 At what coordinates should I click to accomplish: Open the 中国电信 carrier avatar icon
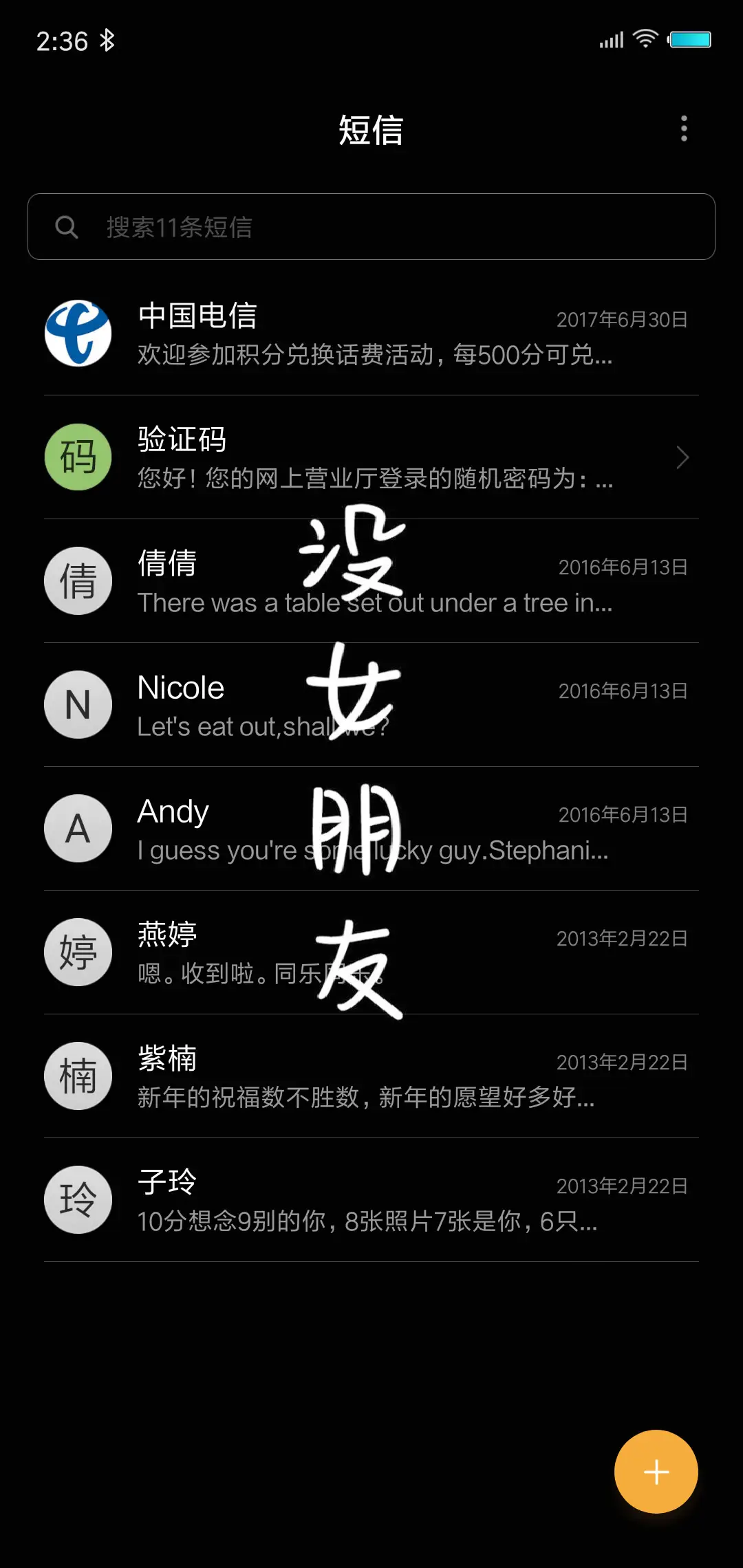point(77,333)
